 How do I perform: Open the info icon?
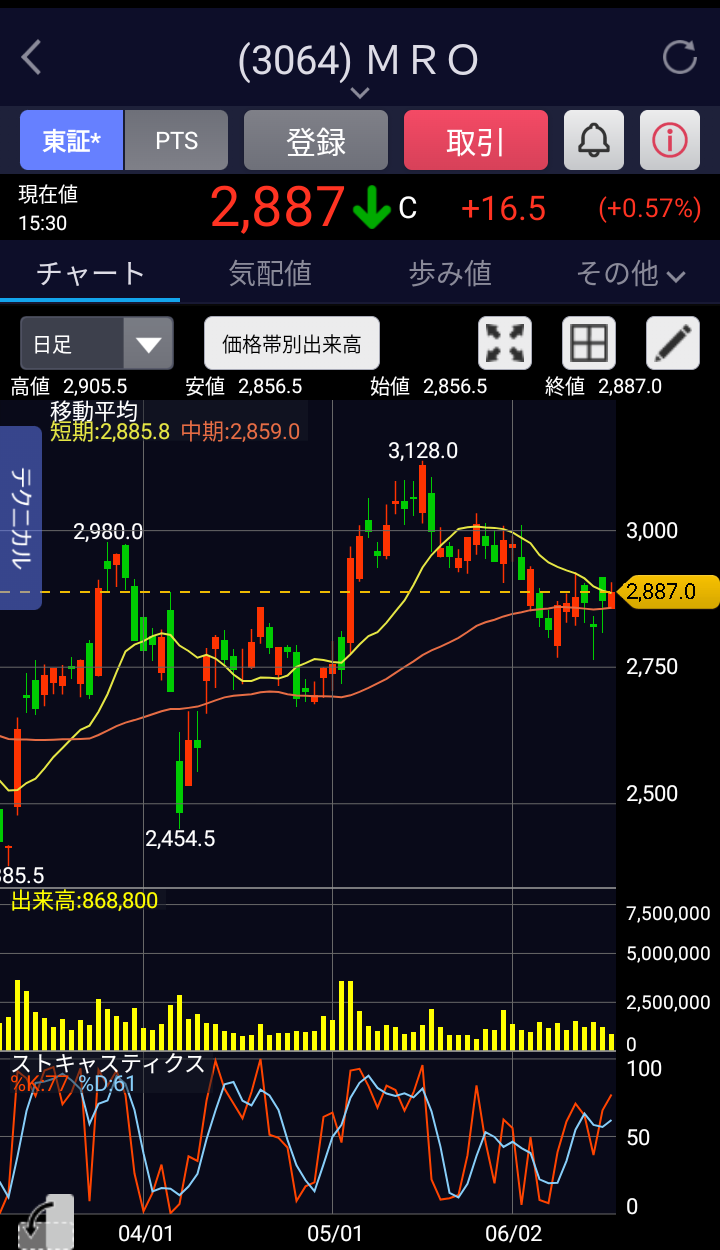click(670, 140)
